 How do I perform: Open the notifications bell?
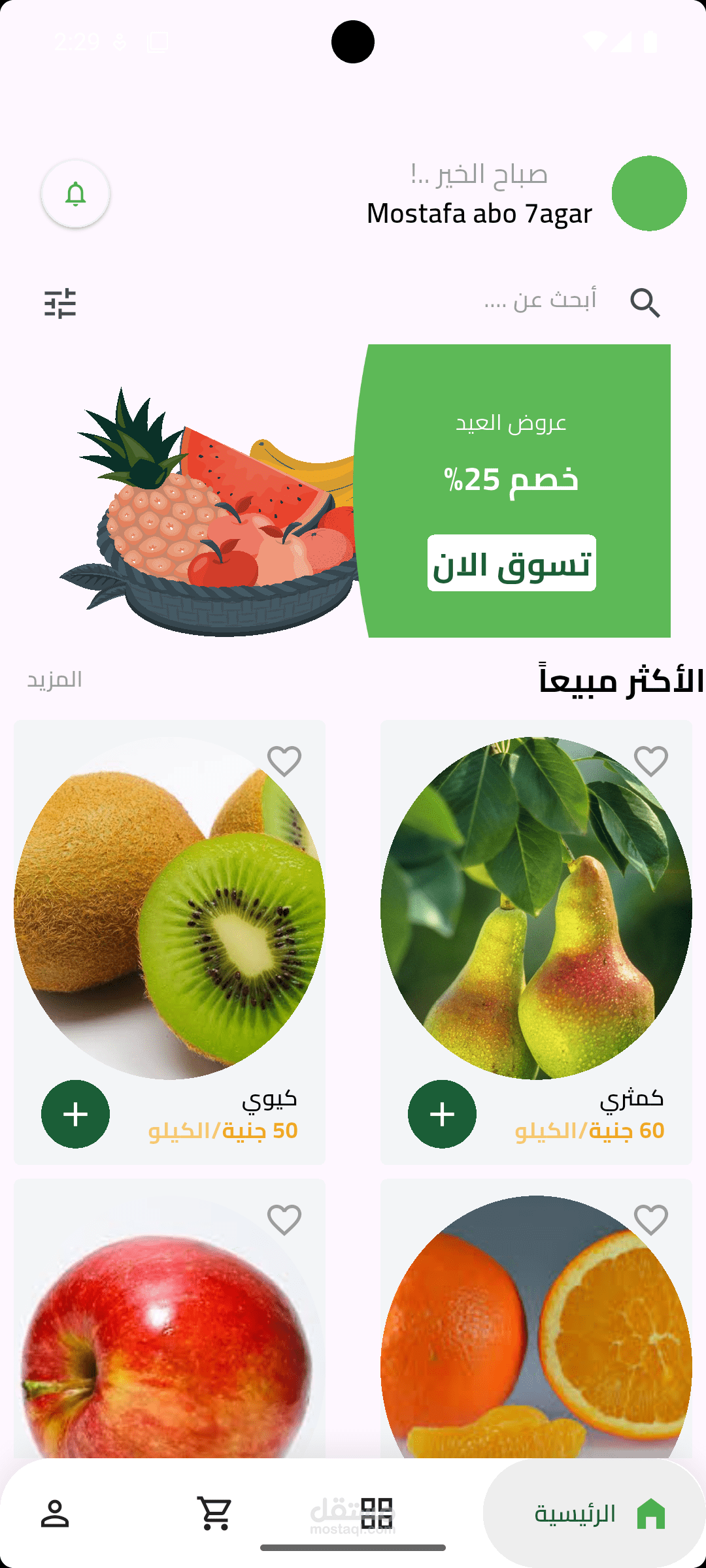point(75,194)
